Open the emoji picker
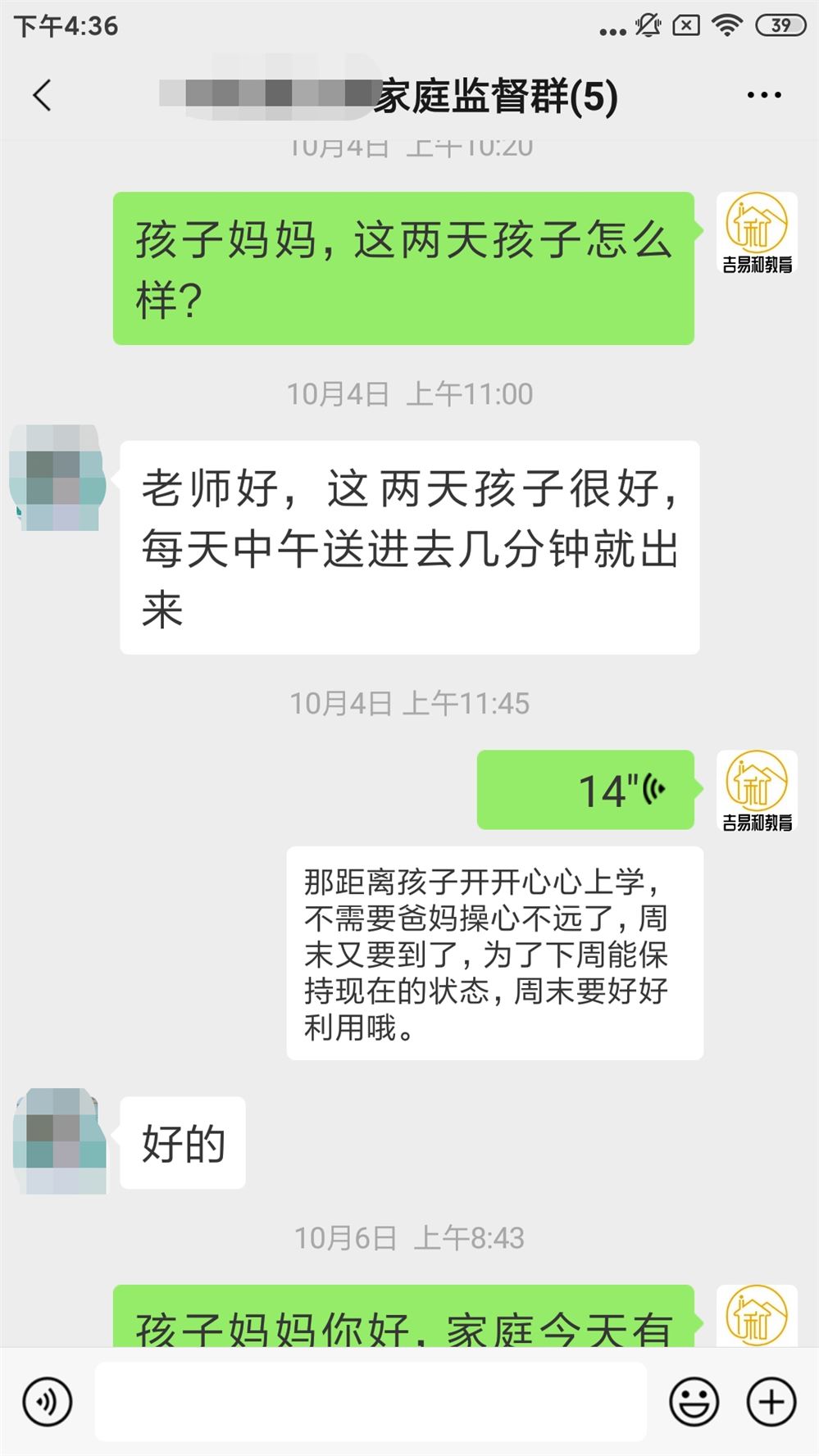 tap(694, 1402)
